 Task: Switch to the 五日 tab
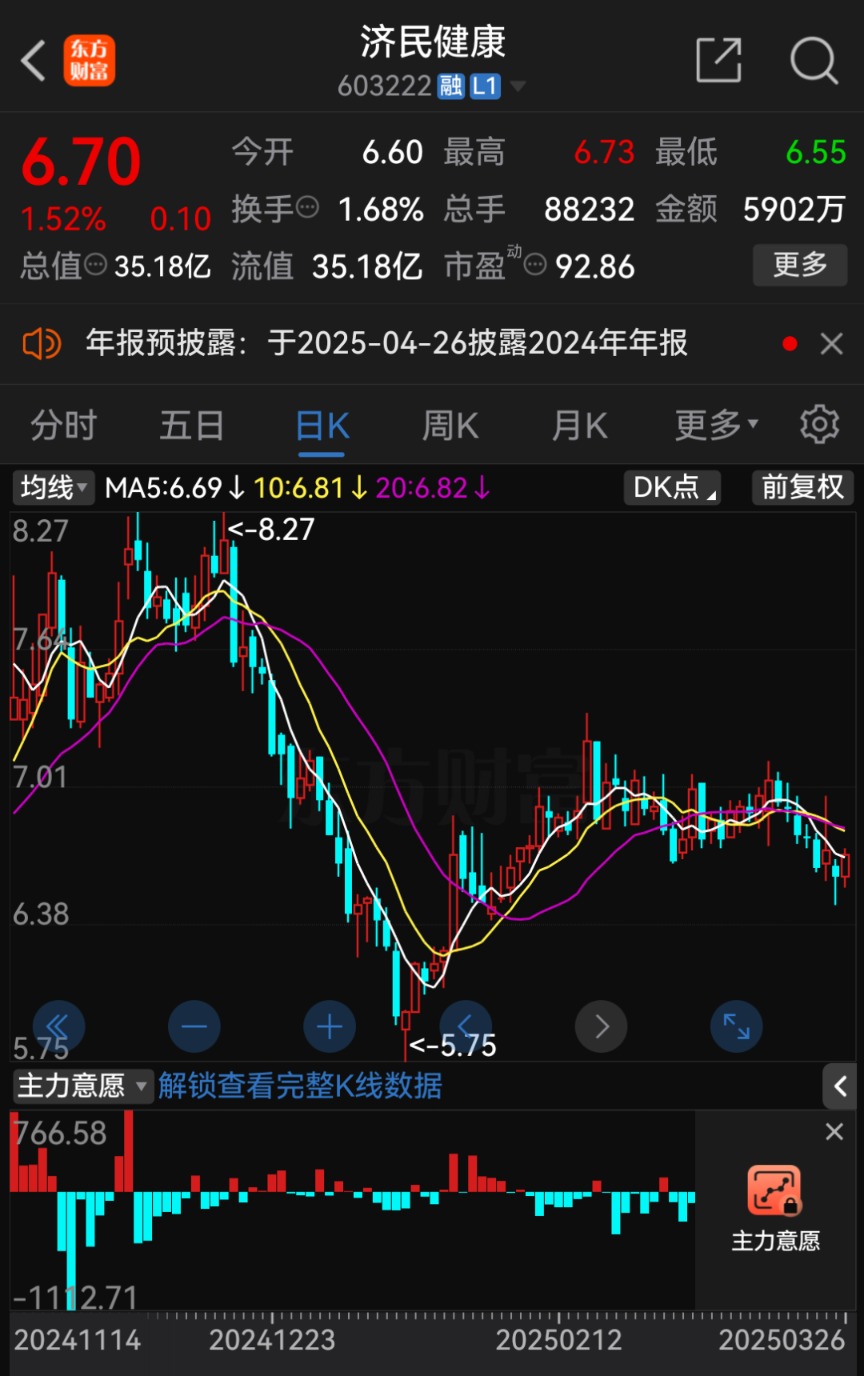click(192, 425)
